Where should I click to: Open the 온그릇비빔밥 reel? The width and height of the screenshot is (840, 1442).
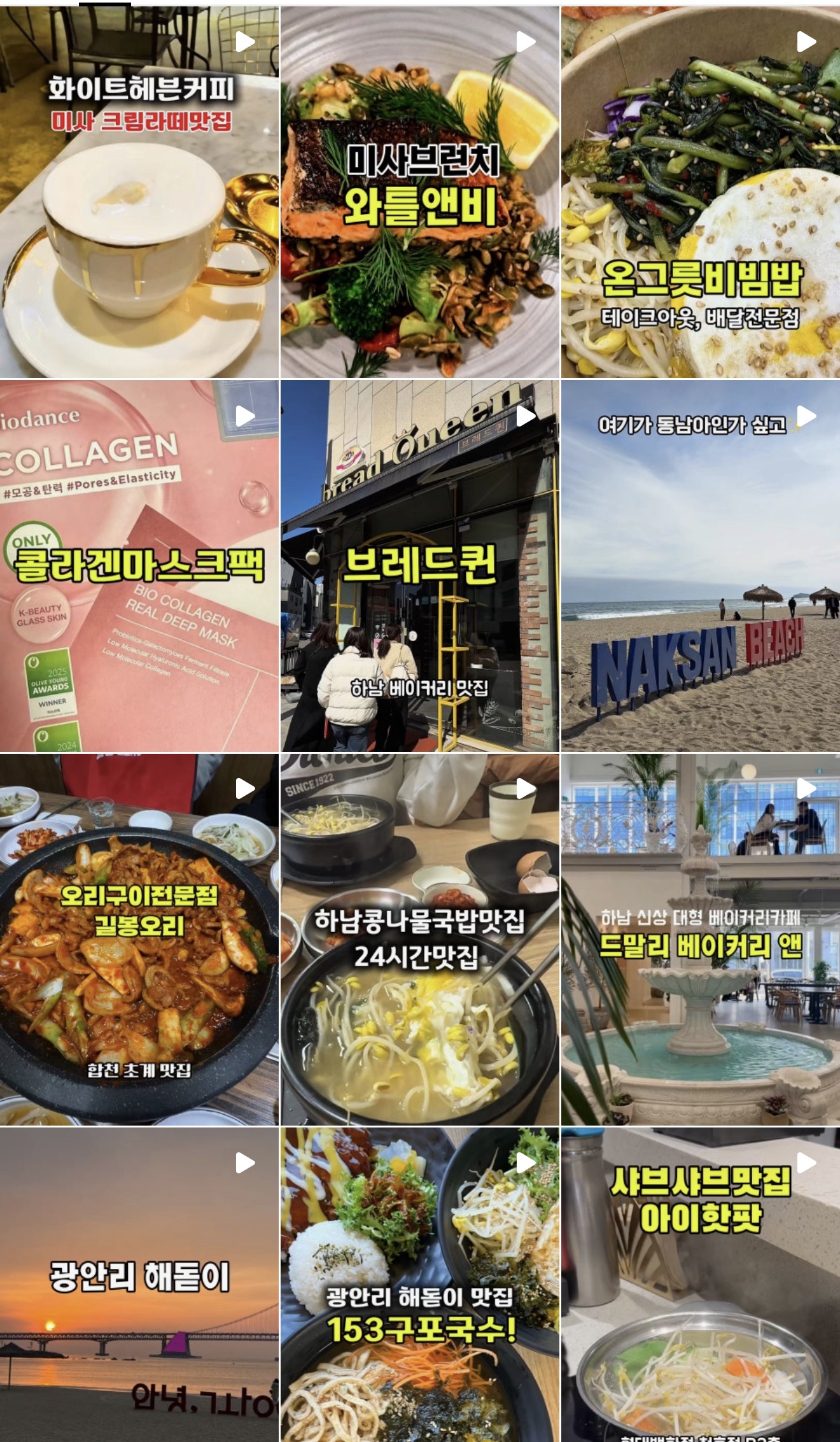700,191
